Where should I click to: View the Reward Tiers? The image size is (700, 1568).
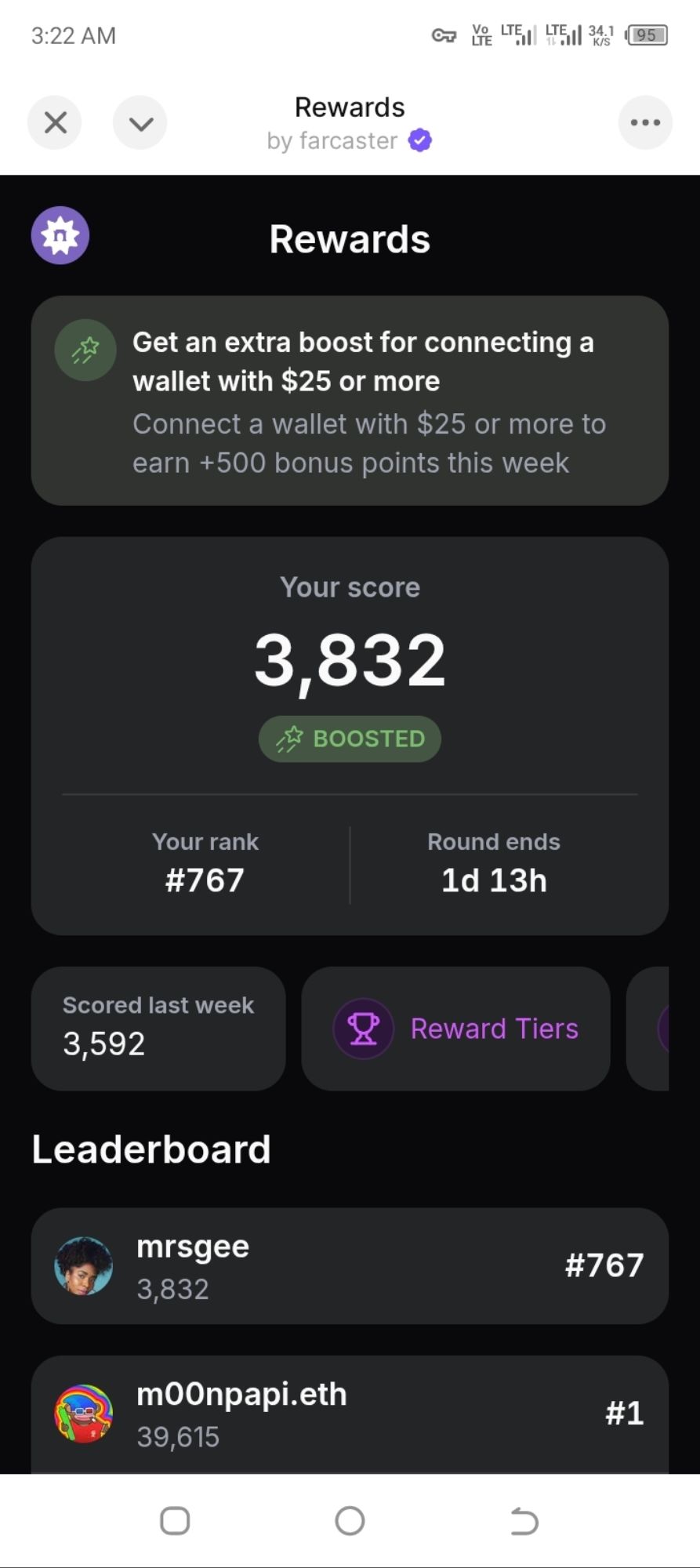click(455, 1028)
